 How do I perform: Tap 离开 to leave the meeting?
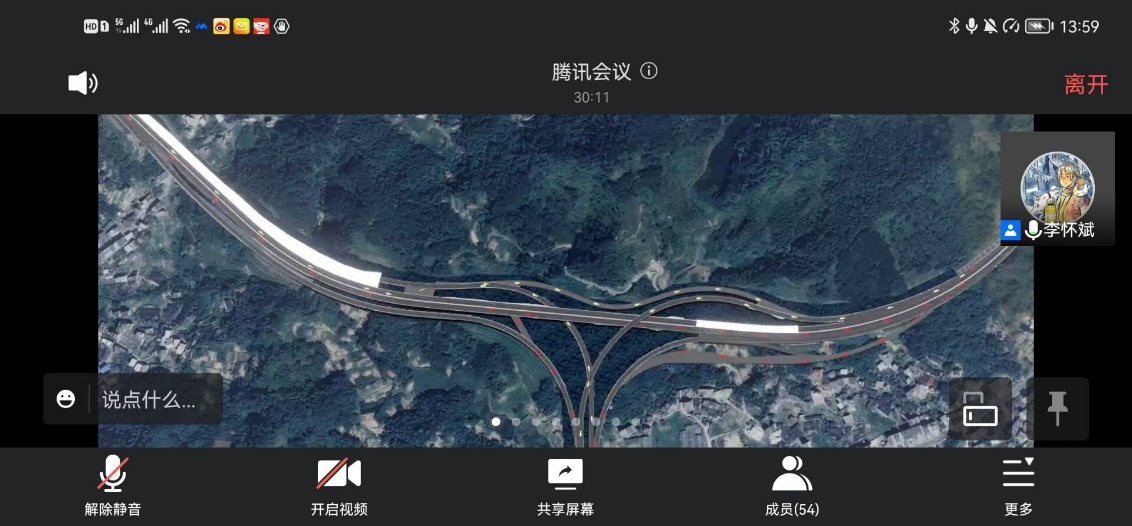tap(1086, 85)
